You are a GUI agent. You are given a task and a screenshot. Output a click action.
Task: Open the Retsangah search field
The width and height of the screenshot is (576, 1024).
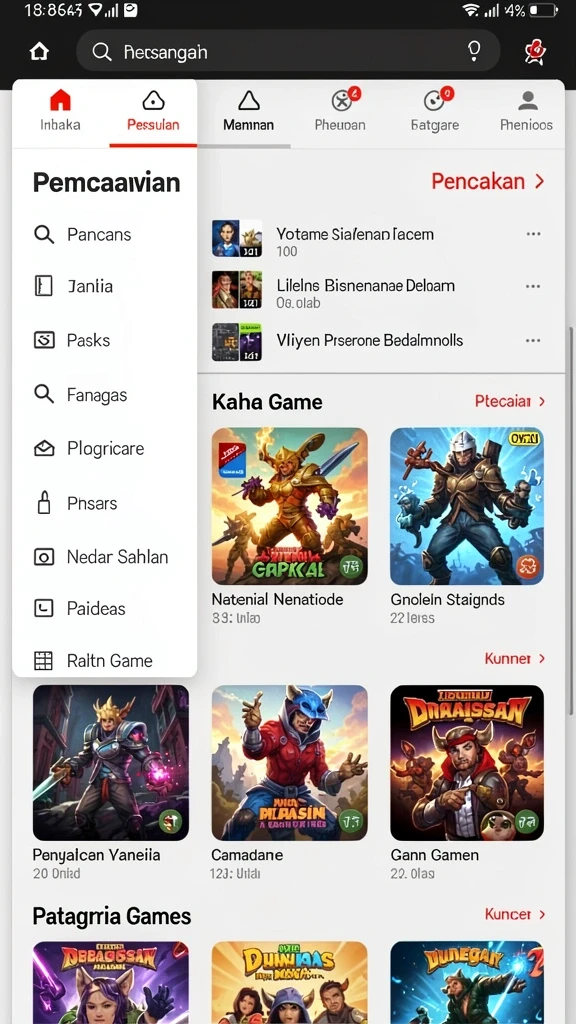(288, 51)
